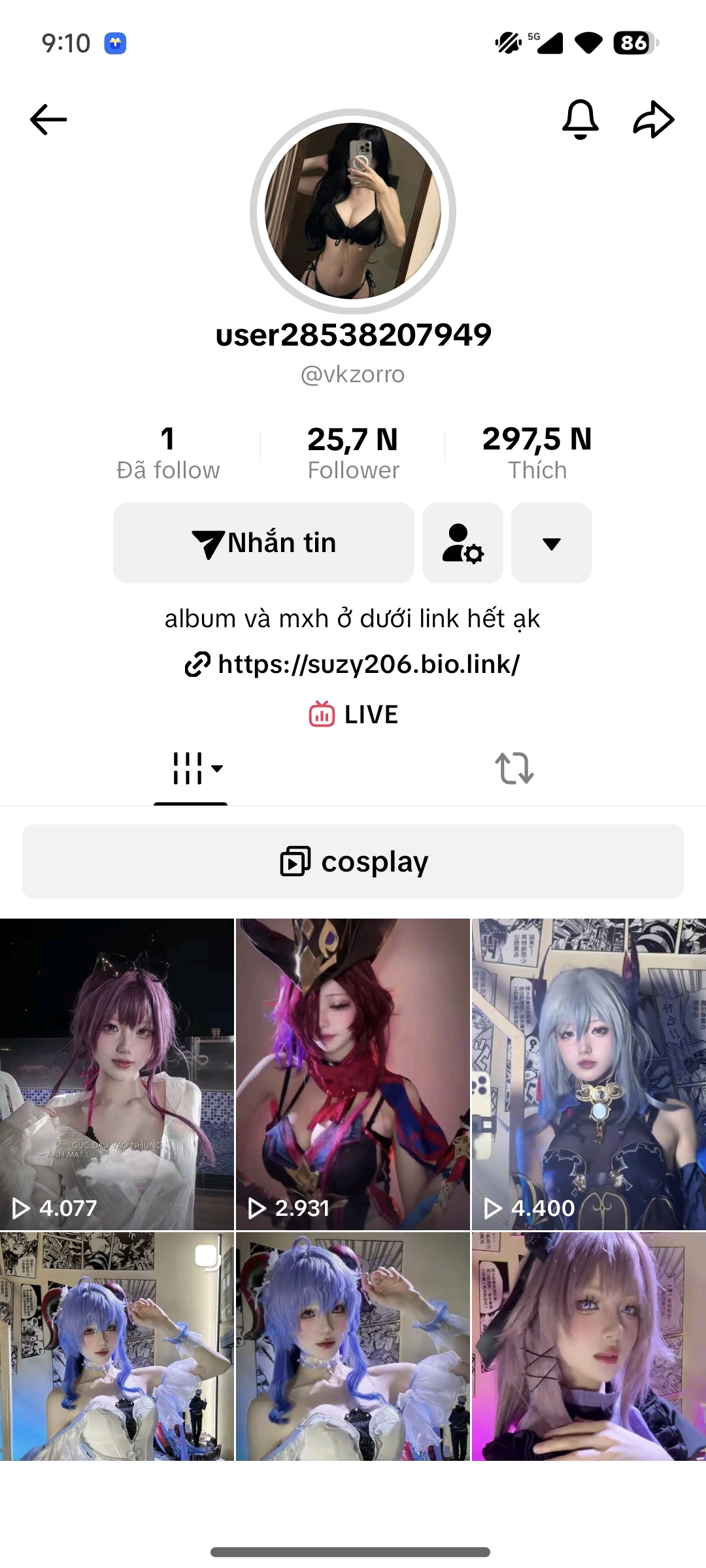Switch to the reposts tab
This screenshot has width=706, height=1568.
pyautogui.click(x=514, y=768)
